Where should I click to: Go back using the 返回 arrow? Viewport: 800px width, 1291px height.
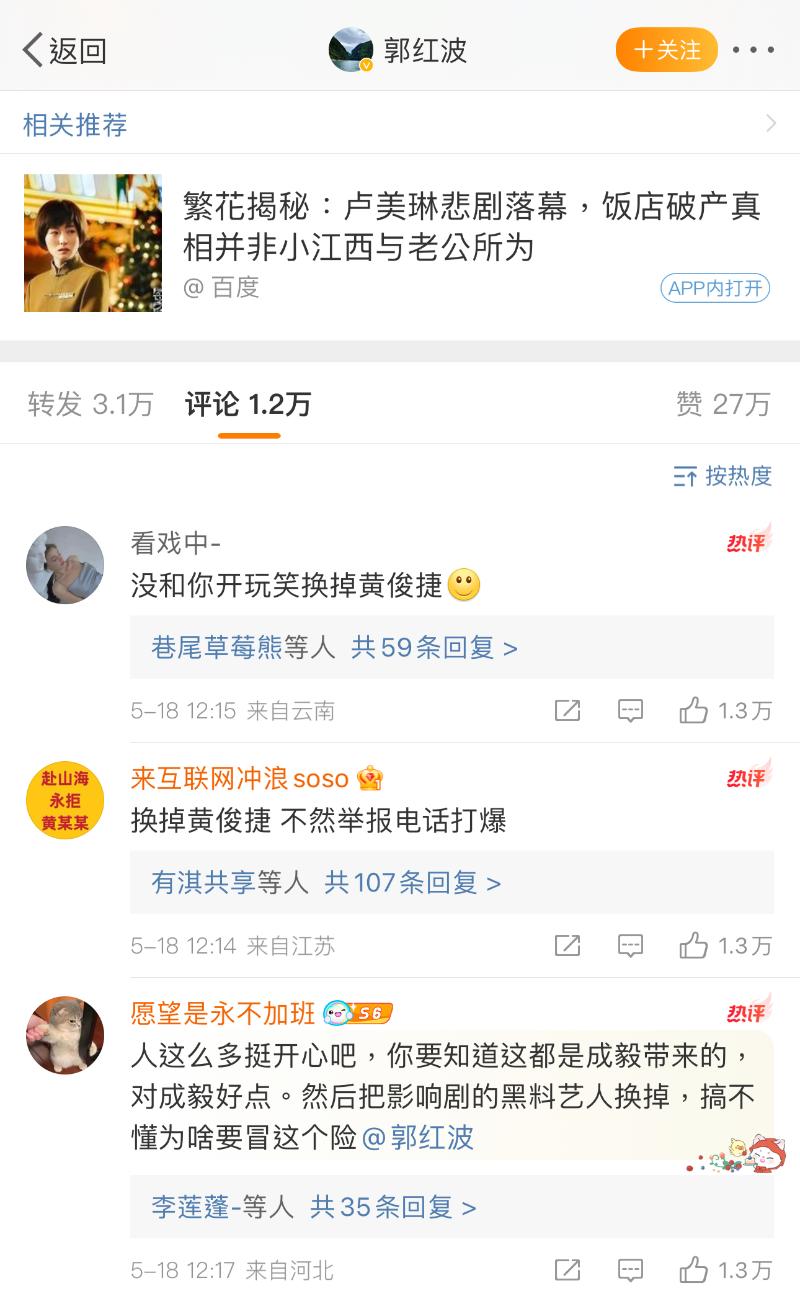click(x=64, y=50)
